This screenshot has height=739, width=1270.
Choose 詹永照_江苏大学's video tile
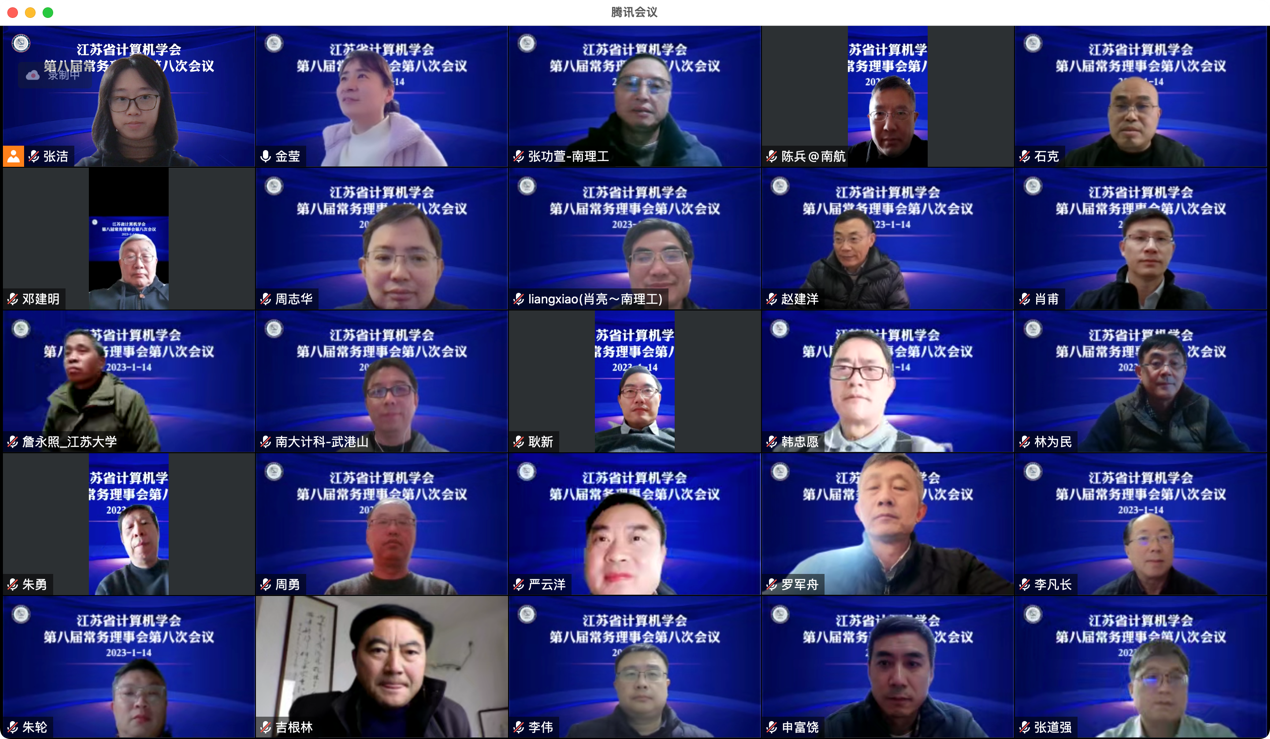coord(128,382)
